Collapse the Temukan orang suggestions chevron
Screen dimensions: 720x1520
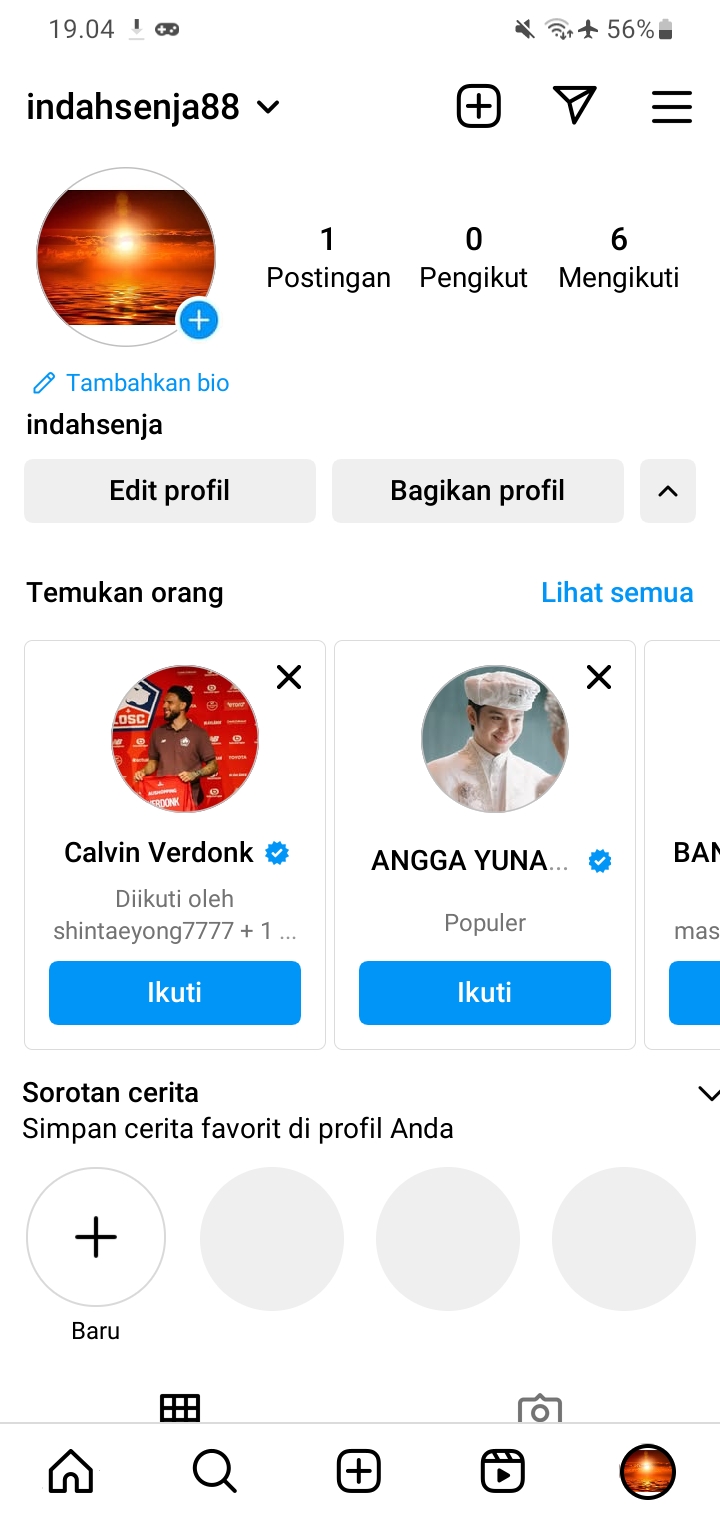point(667,491)
